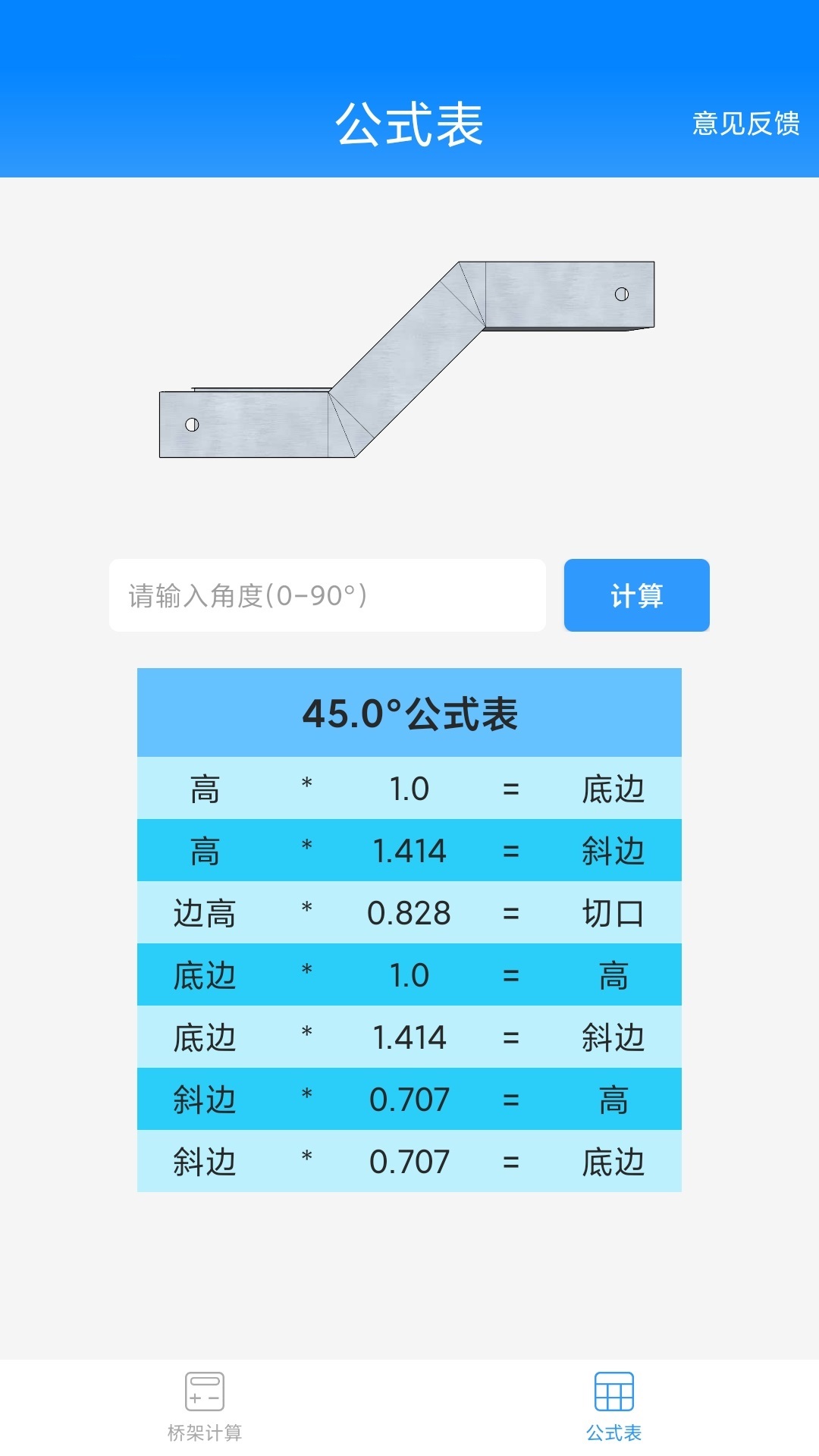Open 意见反馈 feedback page
819x1456 pixels.
[745, 124]
